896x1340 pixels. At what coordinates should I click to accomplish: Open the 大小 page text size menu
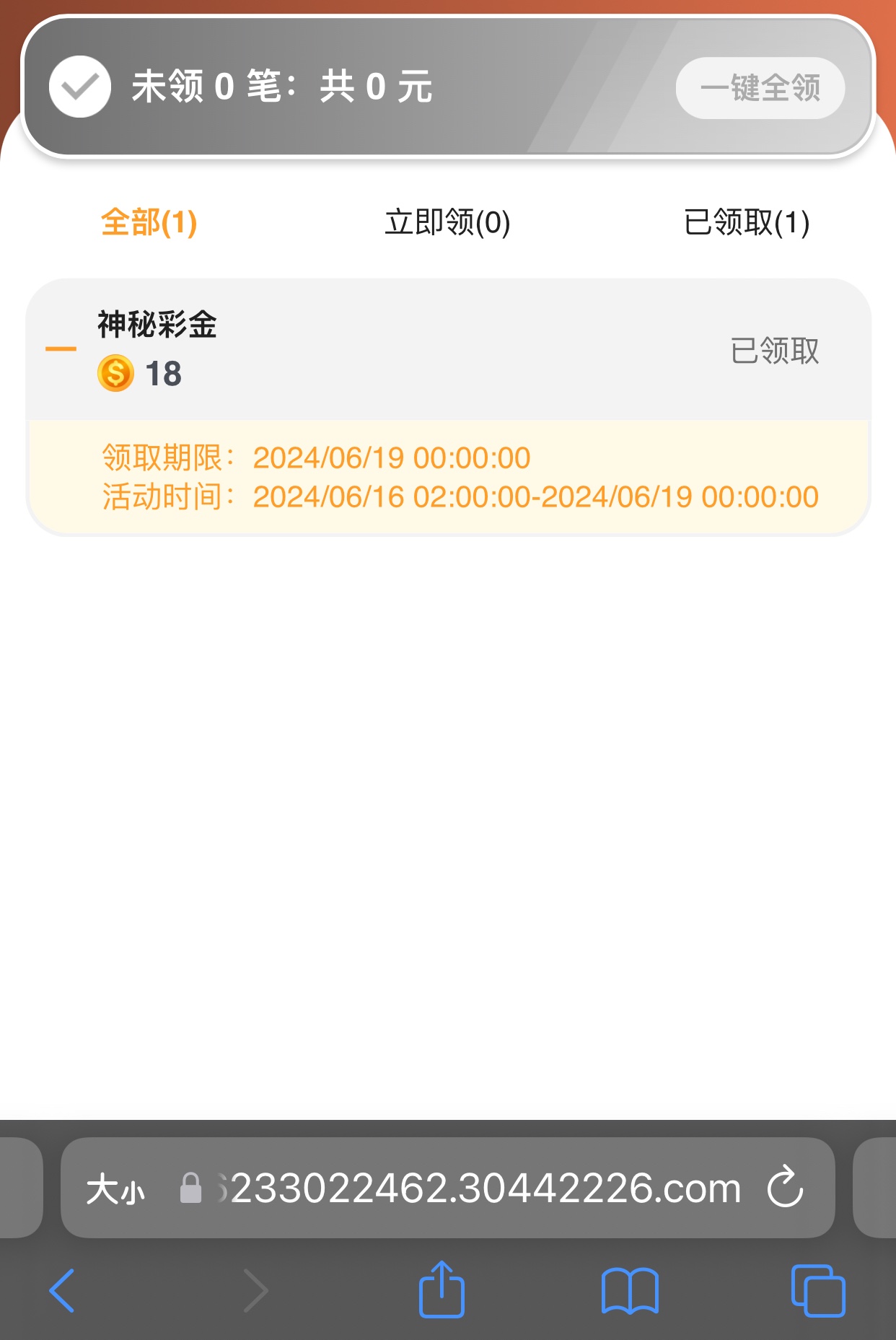(115, 1188)
